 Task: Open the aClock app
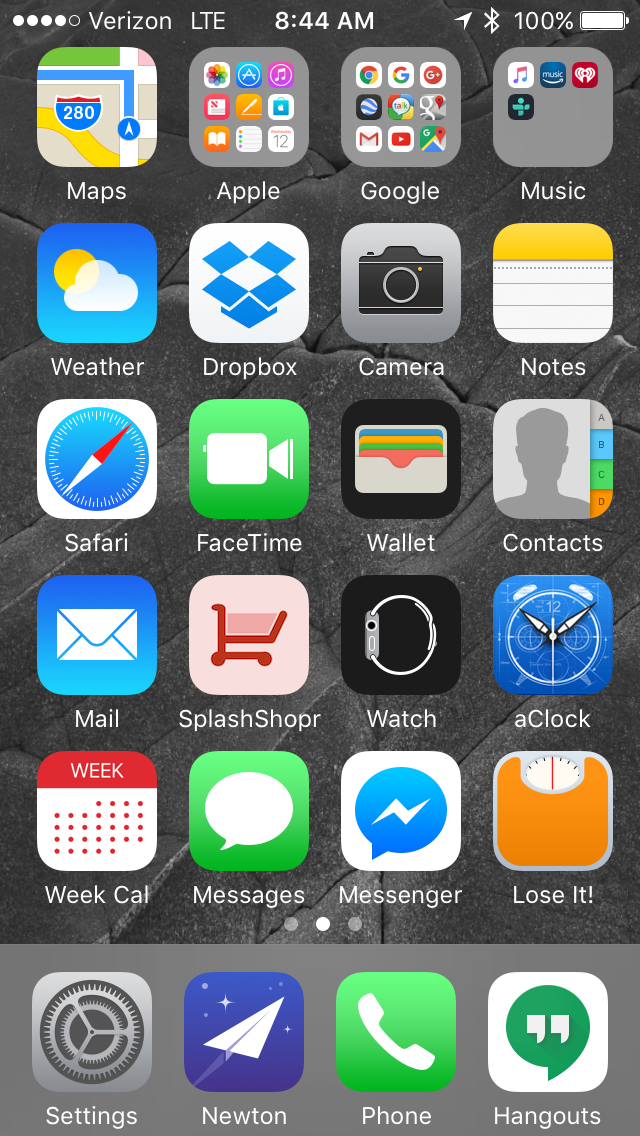tap(553, 635)
